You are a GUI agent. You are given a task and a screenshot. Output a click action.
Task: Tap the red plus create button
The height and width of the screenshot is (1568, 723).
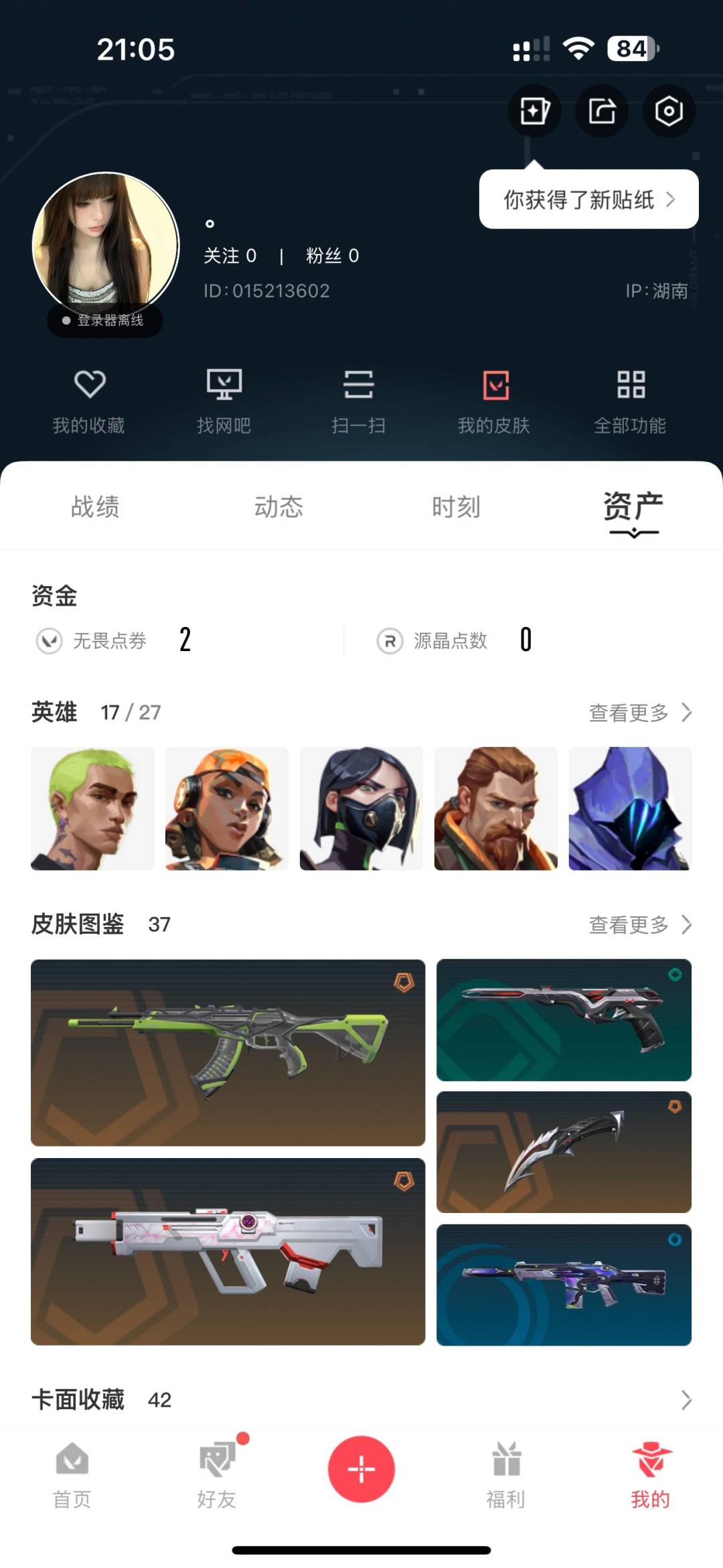361,1470
